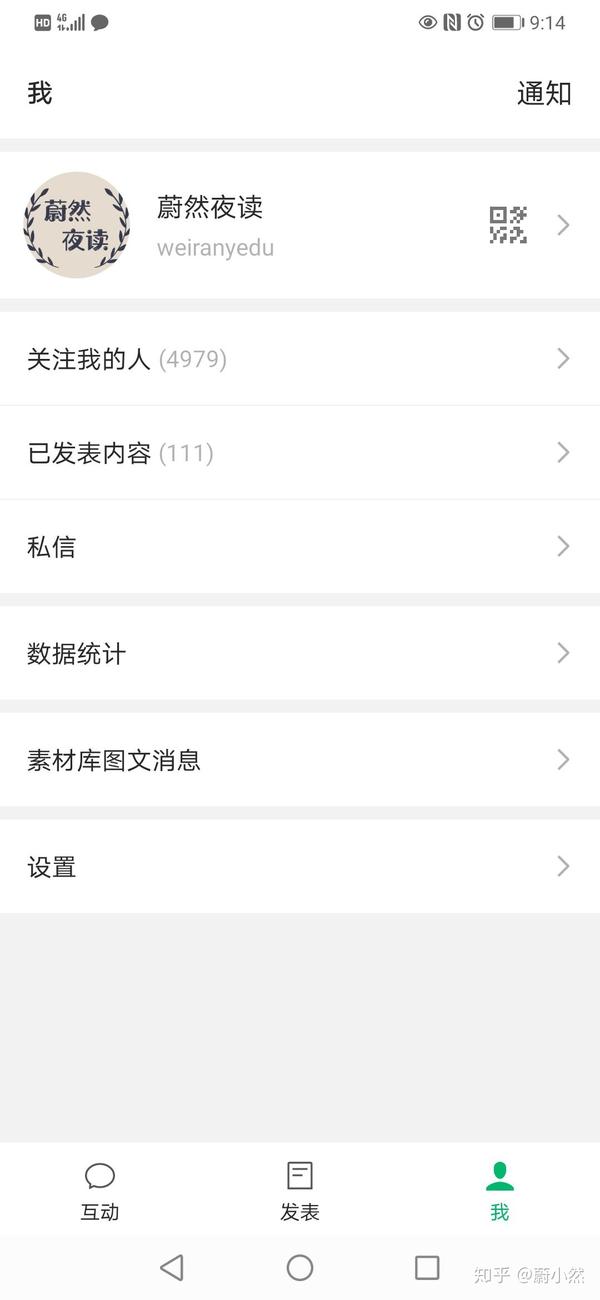This screenshot has width=600, height=1300.
Task: Open 数据统计 data statistics
Action: pos(300,653)
